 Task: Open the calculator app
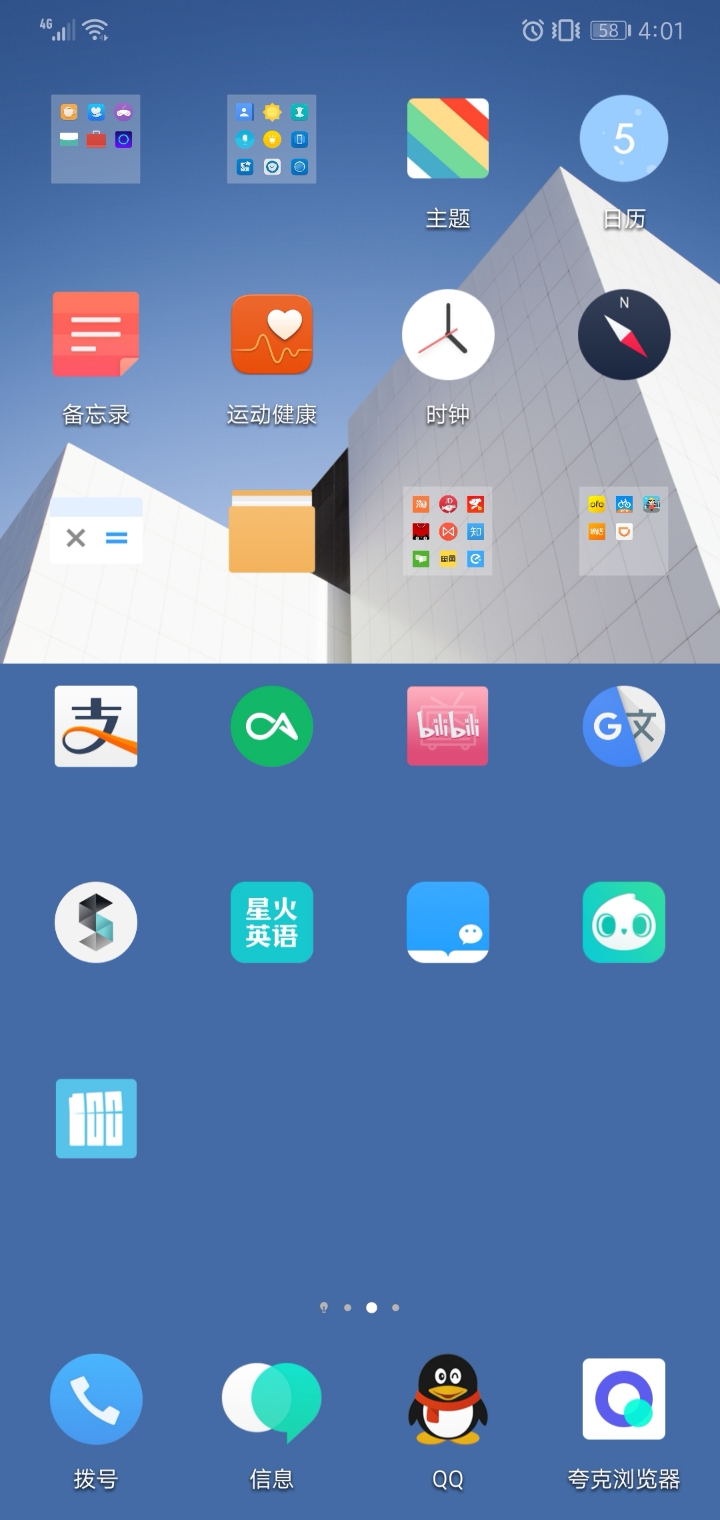pyautogui.click(x=96, y=531)
